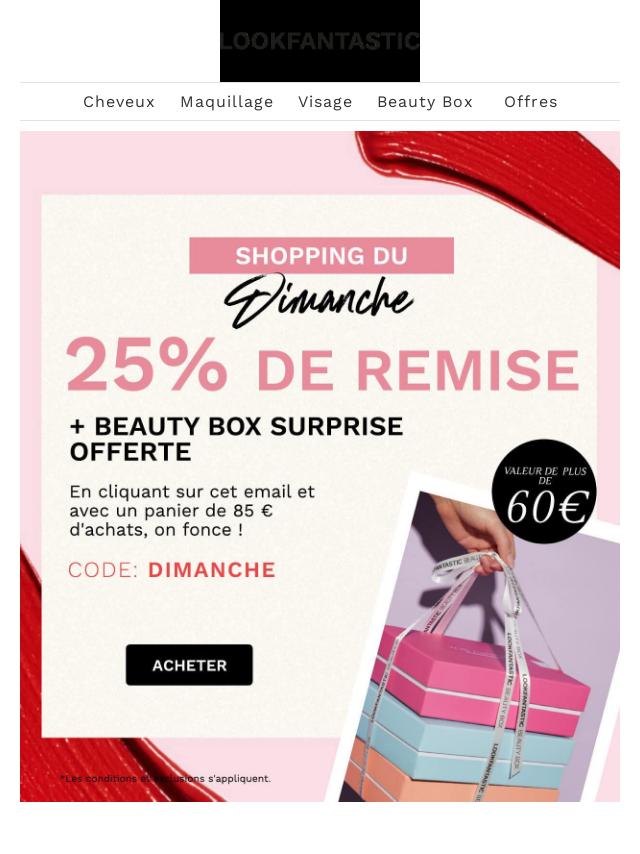Tap the ACHETER button
This screenshot has height=854, width=640.
tap(189, 665)
